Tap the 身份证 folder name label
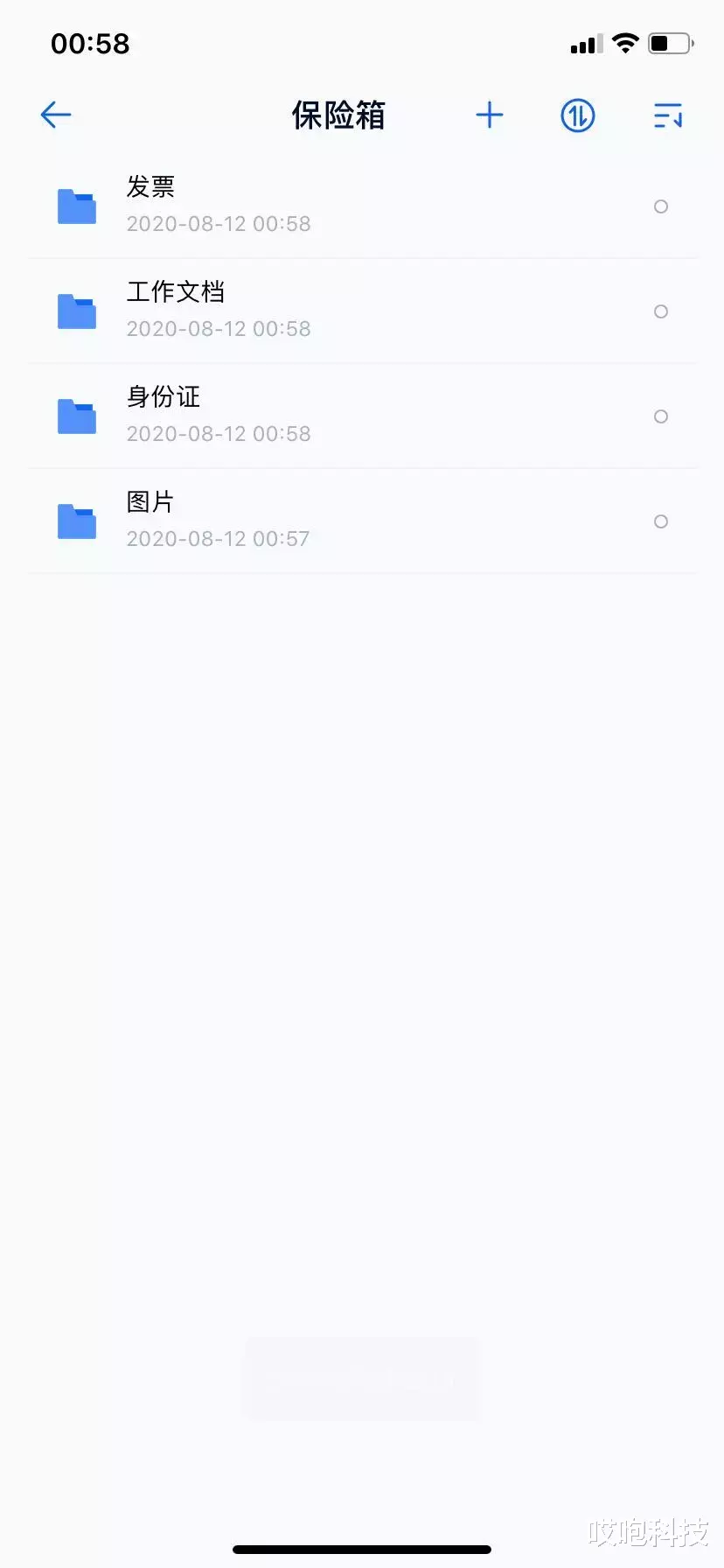Image resolution: width=724 pixels, height=1568 pixels. pos(163,396)
